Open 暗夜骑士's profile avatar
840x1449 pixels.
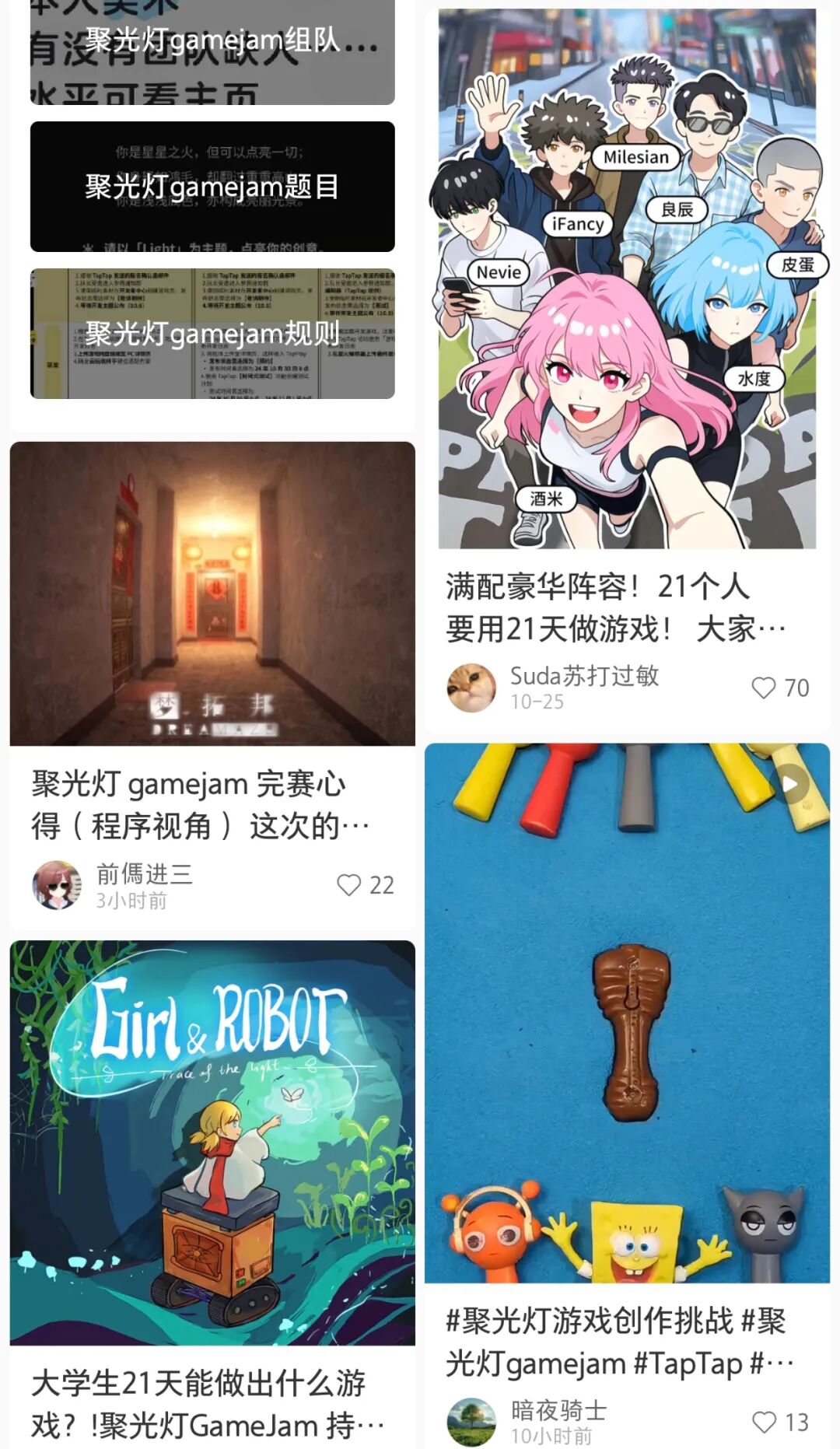click(473, 1419)
